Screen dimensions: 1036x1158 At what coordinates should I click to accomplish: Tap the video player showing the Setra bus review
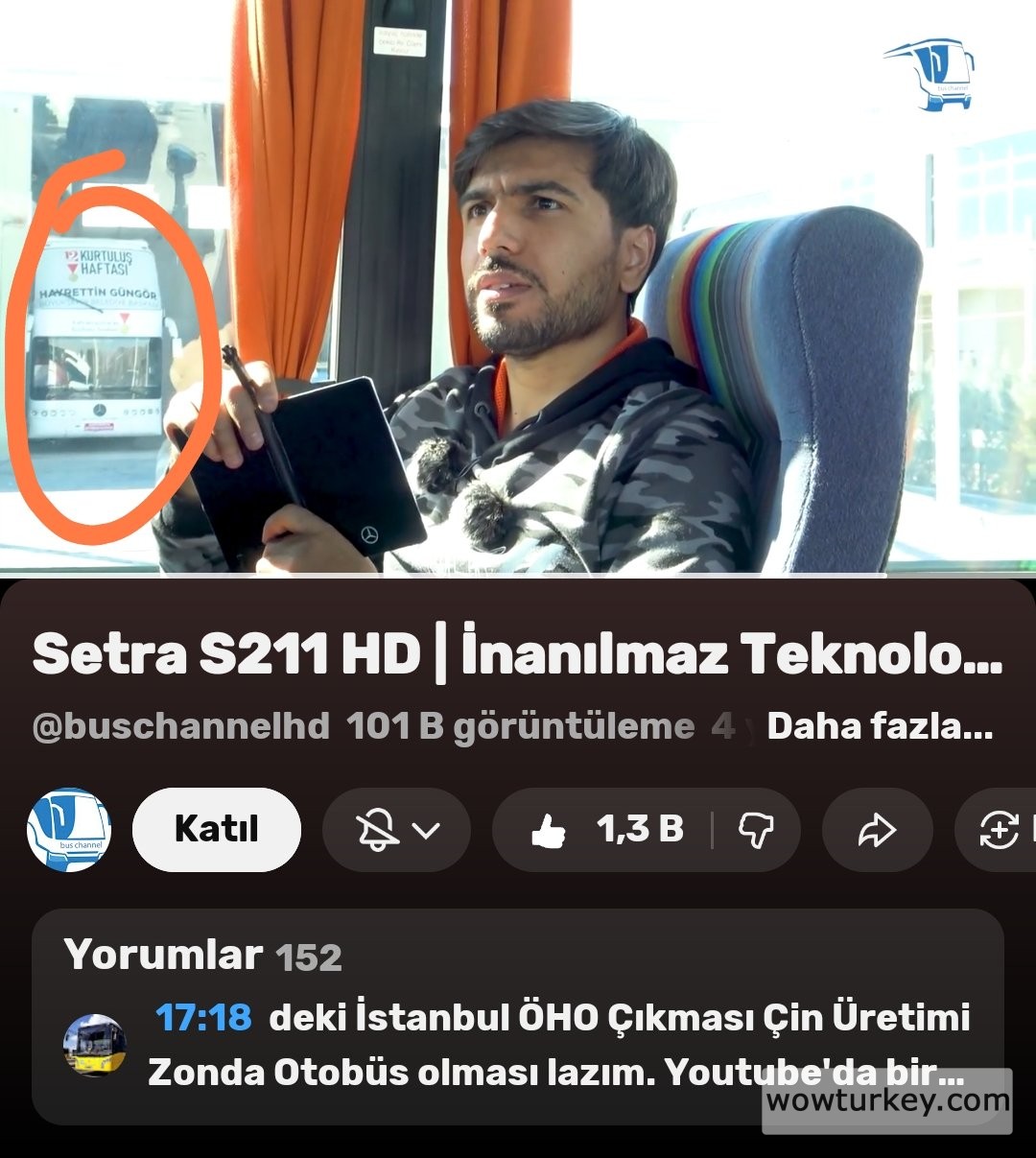pos(518,288)
